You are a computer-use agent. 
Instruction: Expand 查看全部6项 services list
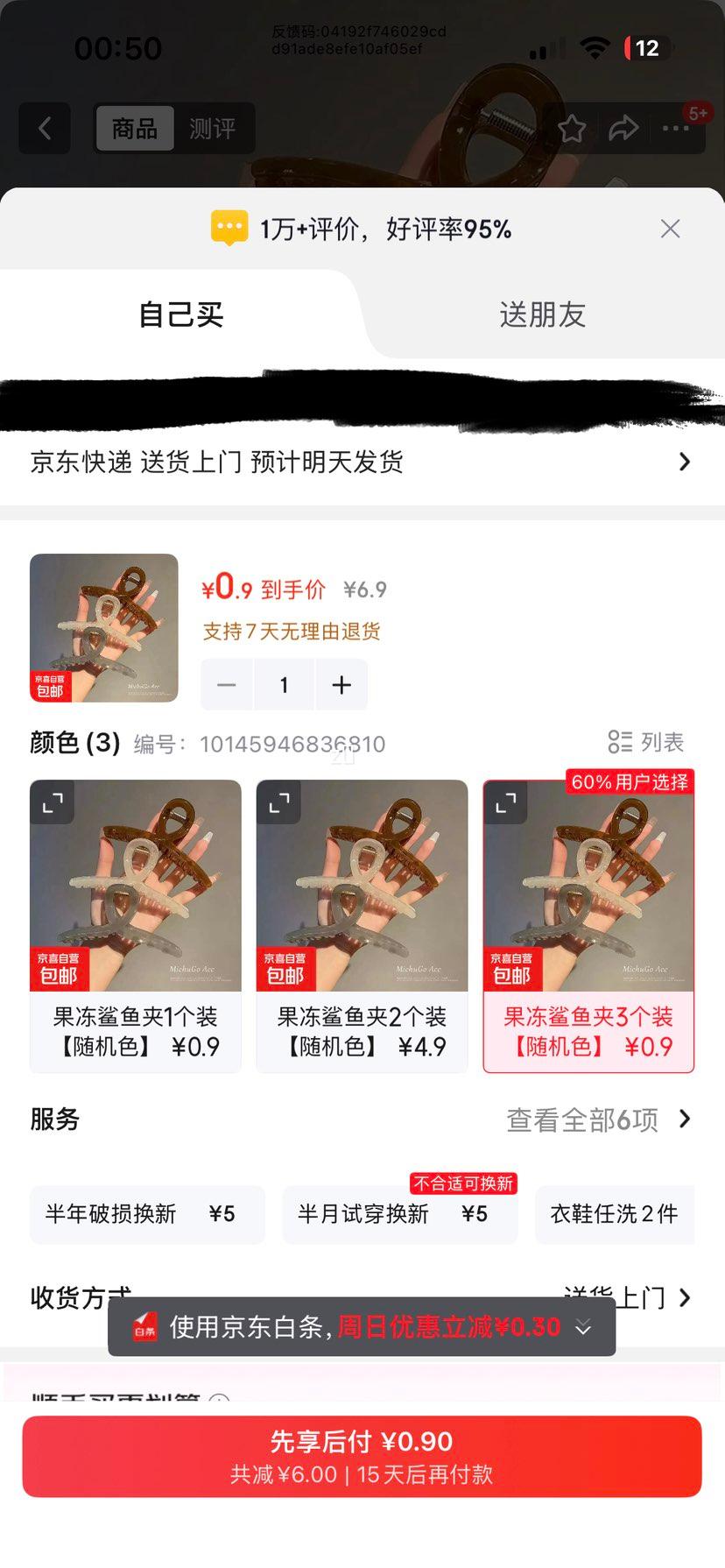(582, 1119)
